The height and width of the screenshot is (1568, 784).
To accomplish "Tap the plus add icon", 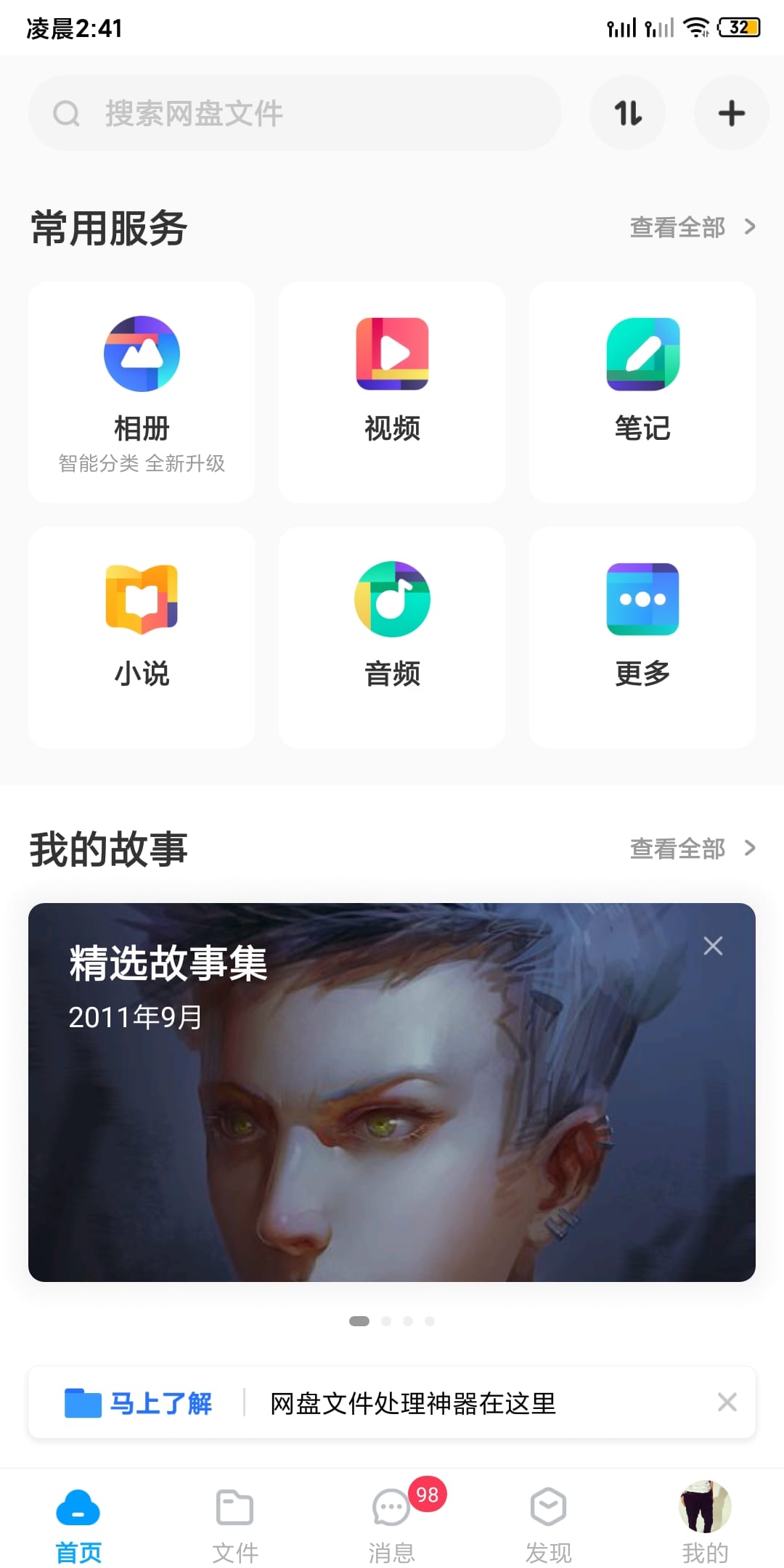I will tap(731, 113).
